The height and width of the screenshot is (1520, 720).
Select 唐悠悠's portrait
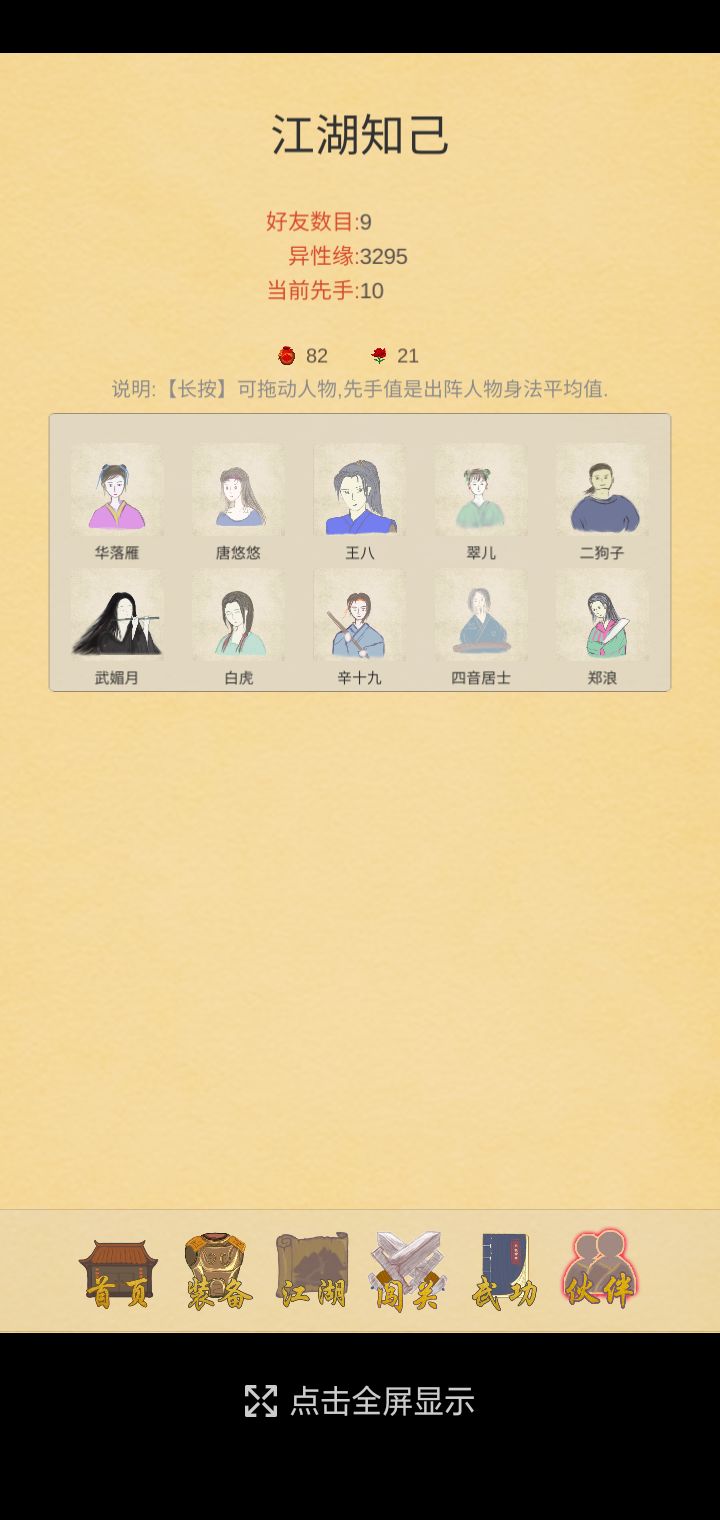pyautogui.click(x=238, y=490)
